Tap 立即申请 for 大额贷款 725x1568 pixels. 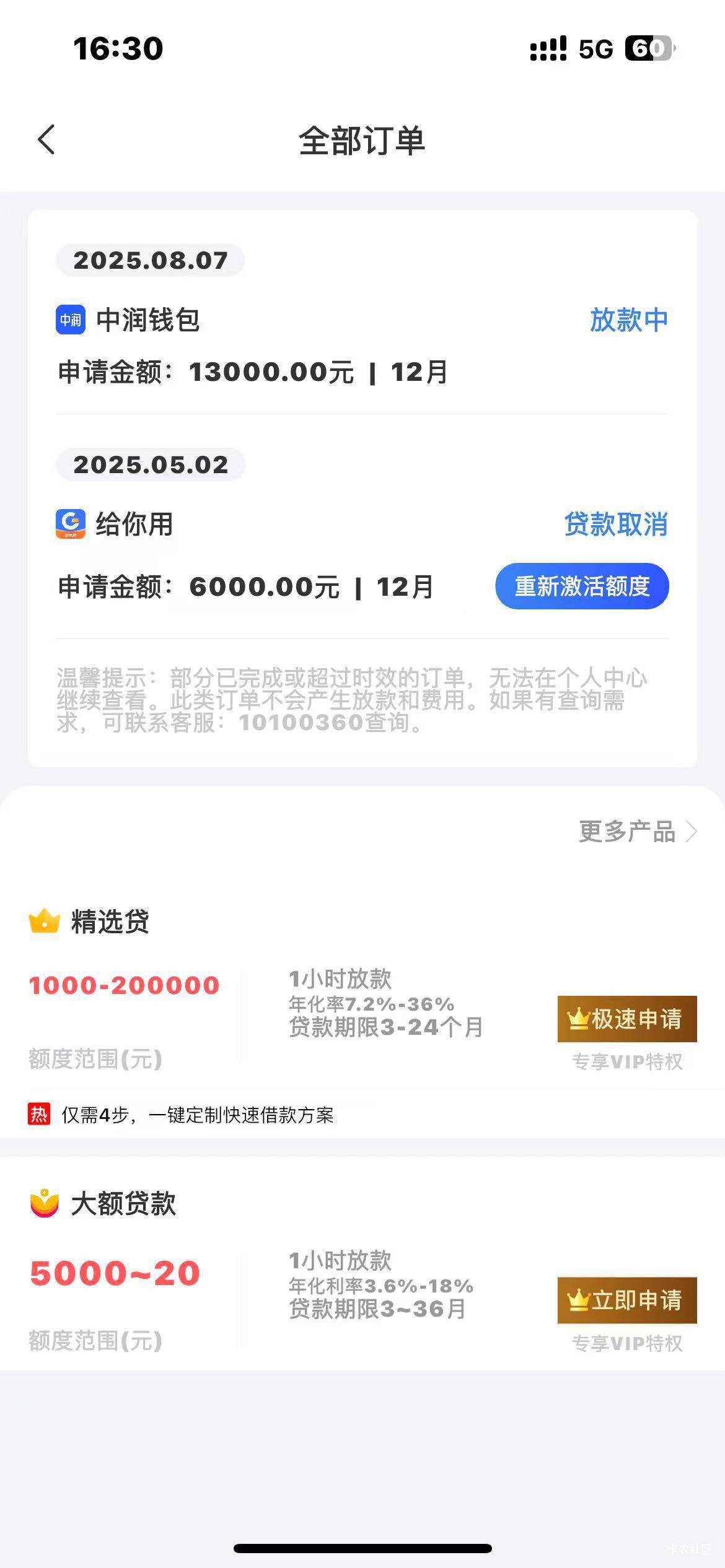(627, 1300)
